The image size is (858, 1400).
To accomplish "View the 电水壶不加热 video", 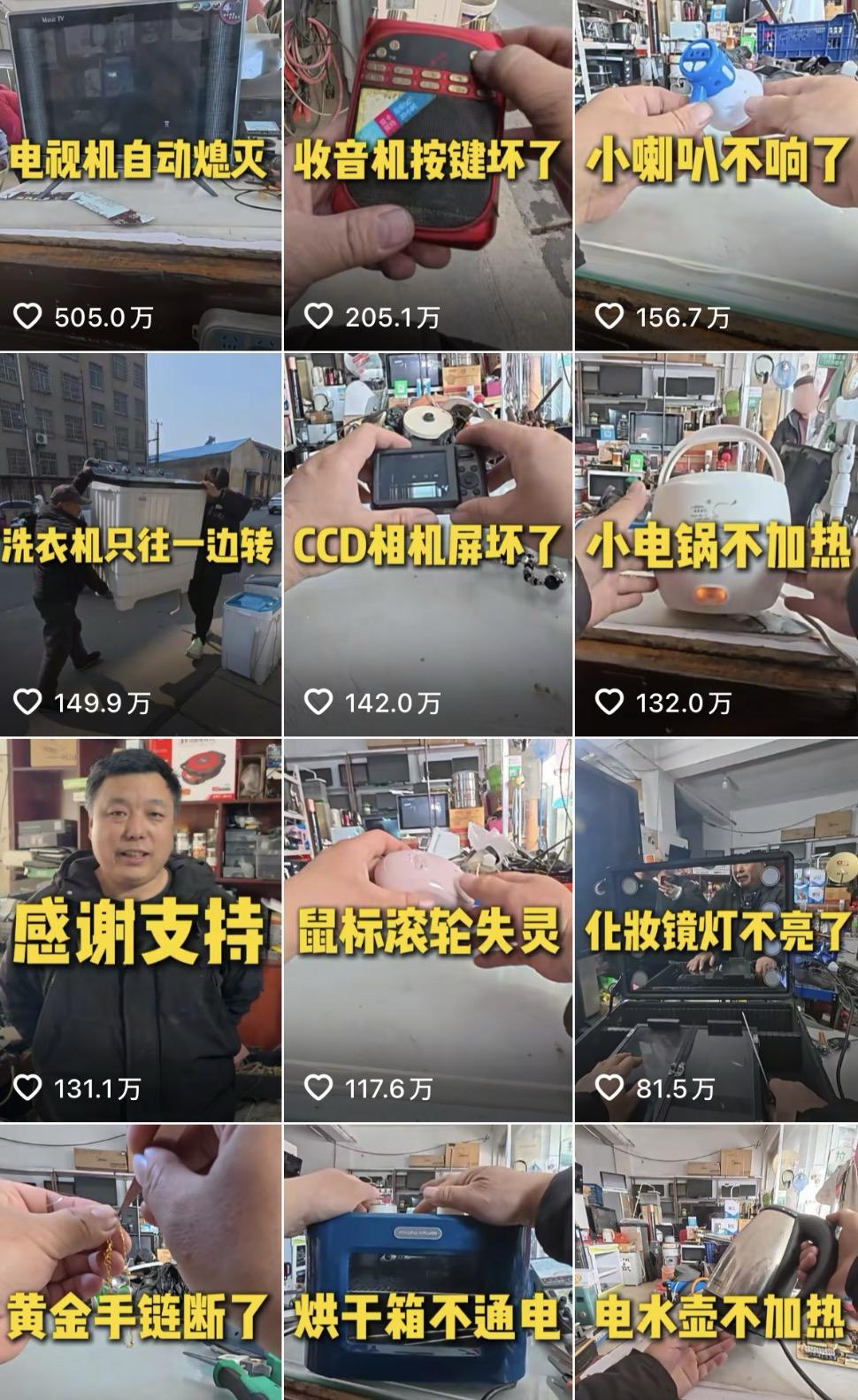I will 716,1263.
